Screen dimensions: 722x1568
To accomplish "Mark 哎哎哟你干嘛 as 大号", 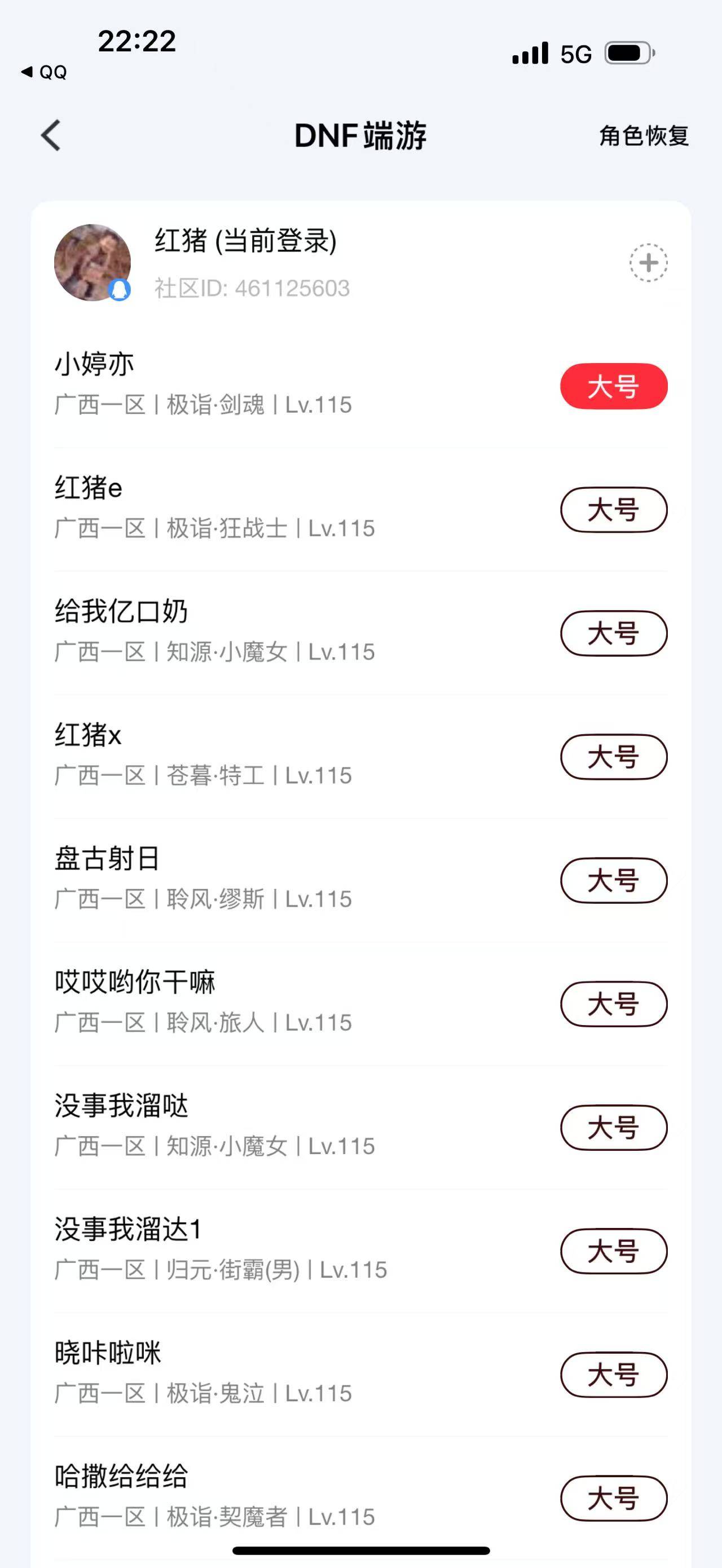I will 613,1004.
